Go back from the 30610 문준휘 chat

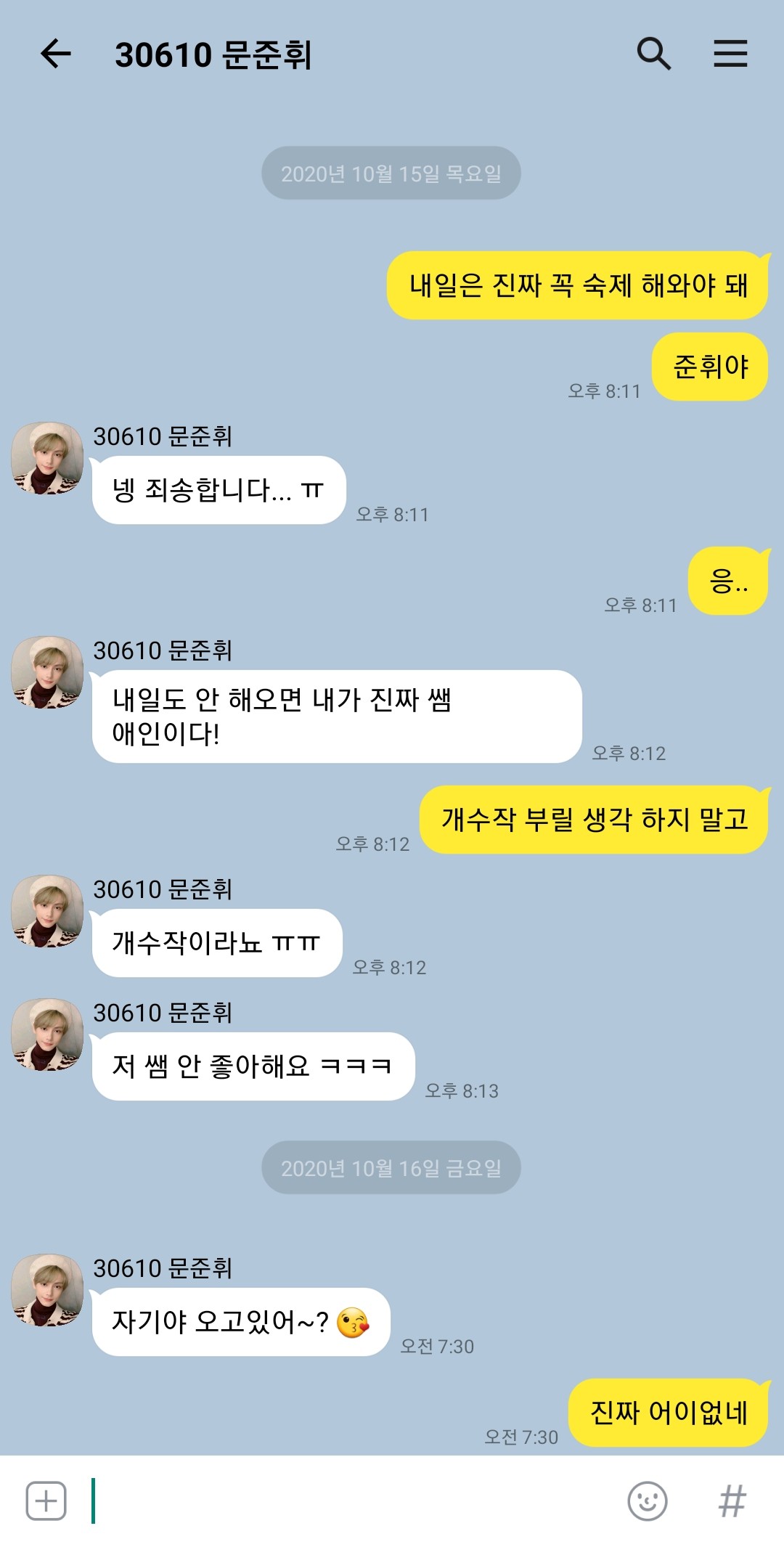tap(55, 54)
